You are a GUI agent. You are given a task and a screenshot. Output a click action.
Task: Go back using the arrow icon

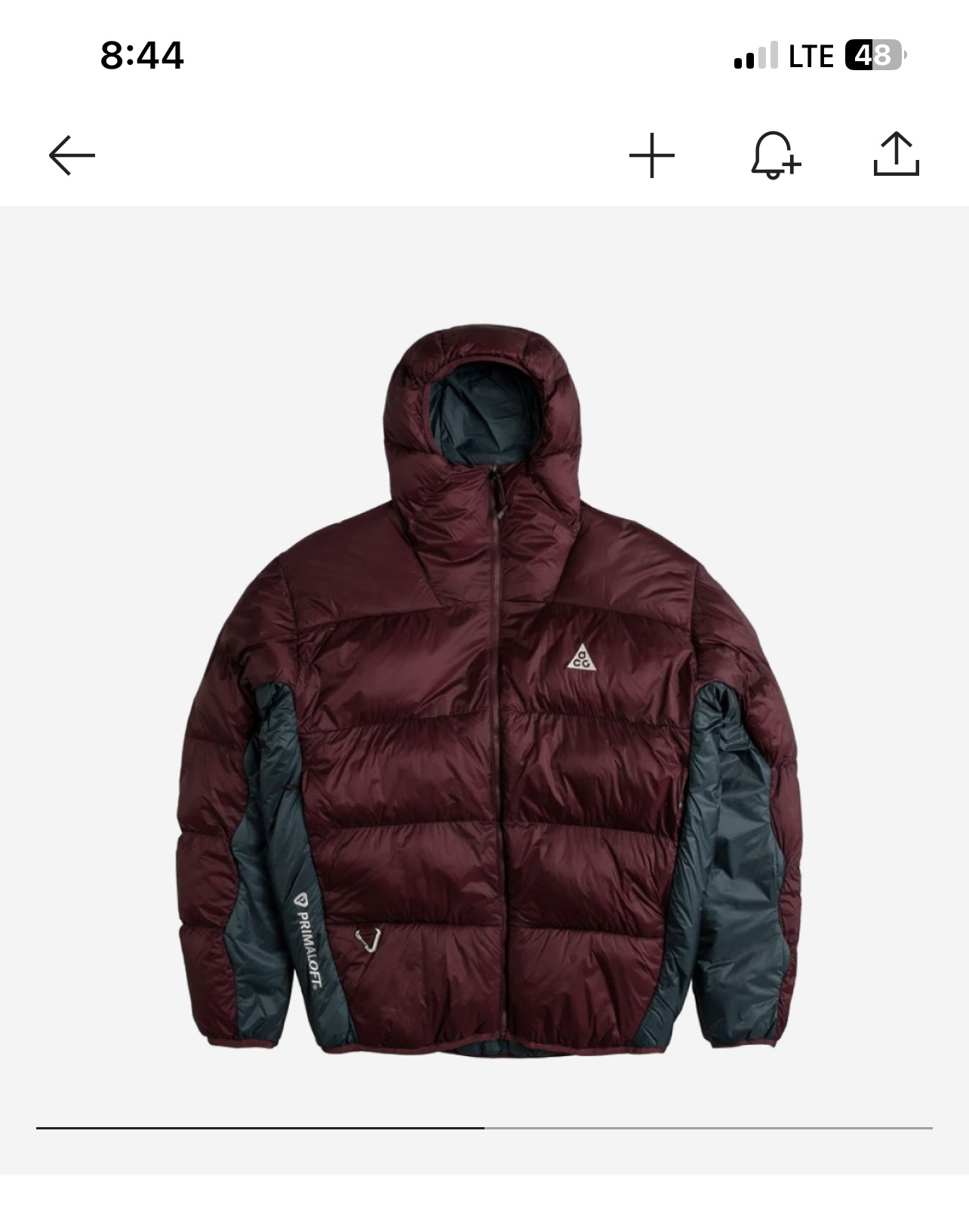click(72, 155)
